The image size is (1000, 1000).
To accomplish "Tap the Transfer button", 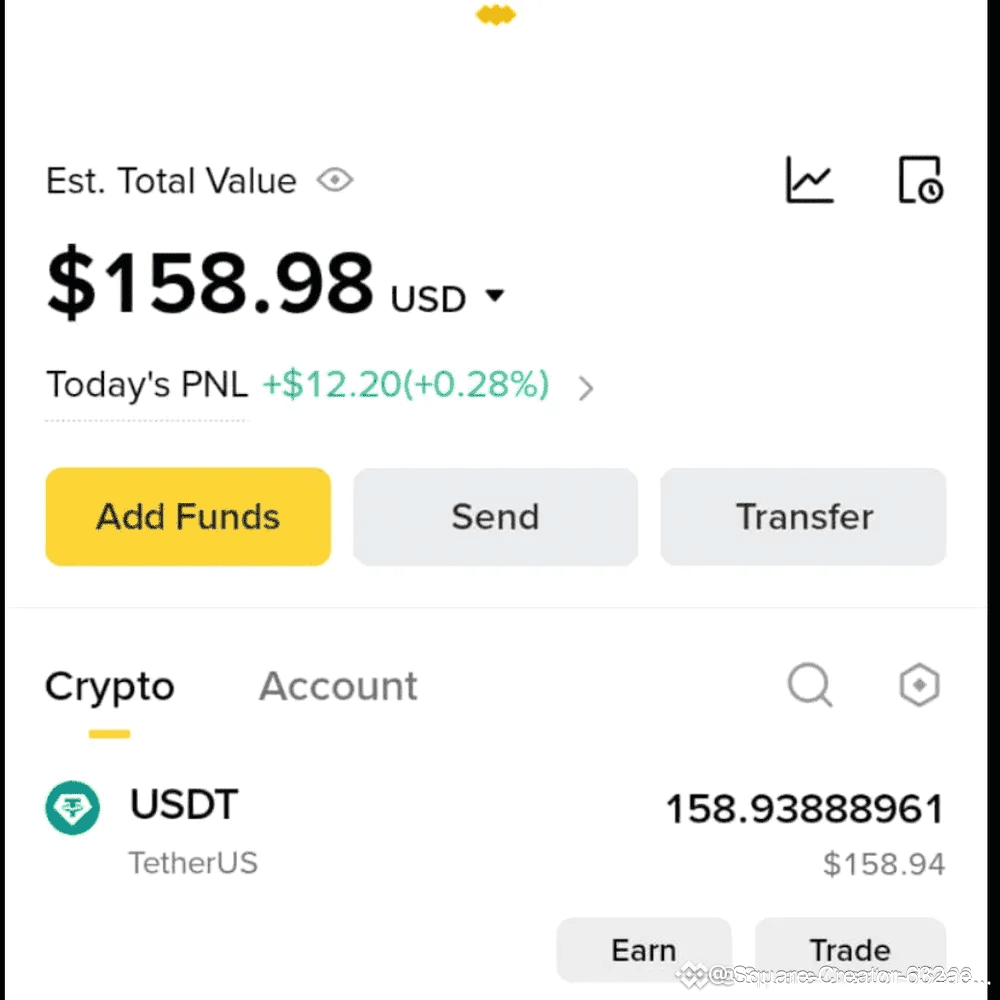I will [x=803, y=517].
